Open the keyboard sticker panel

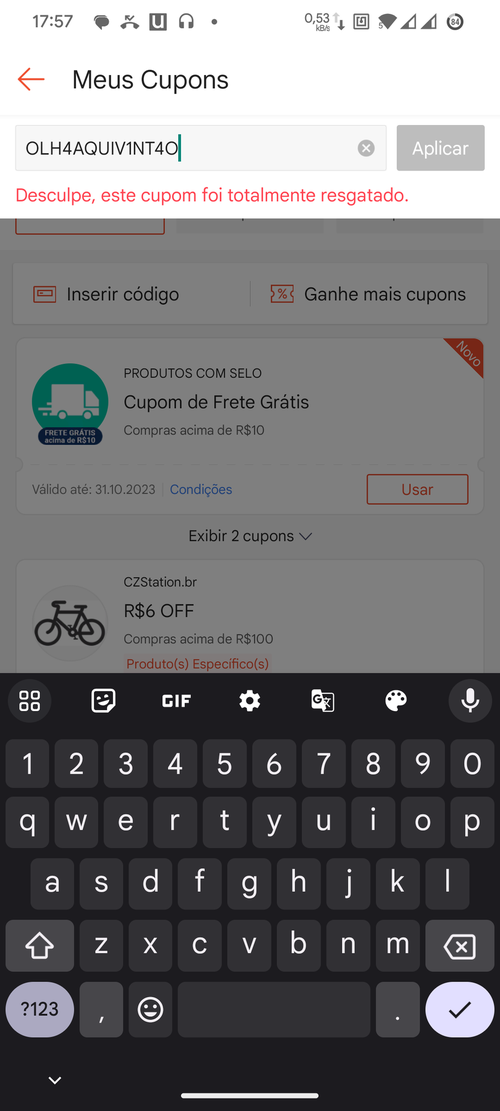click(x=103, y=701)
